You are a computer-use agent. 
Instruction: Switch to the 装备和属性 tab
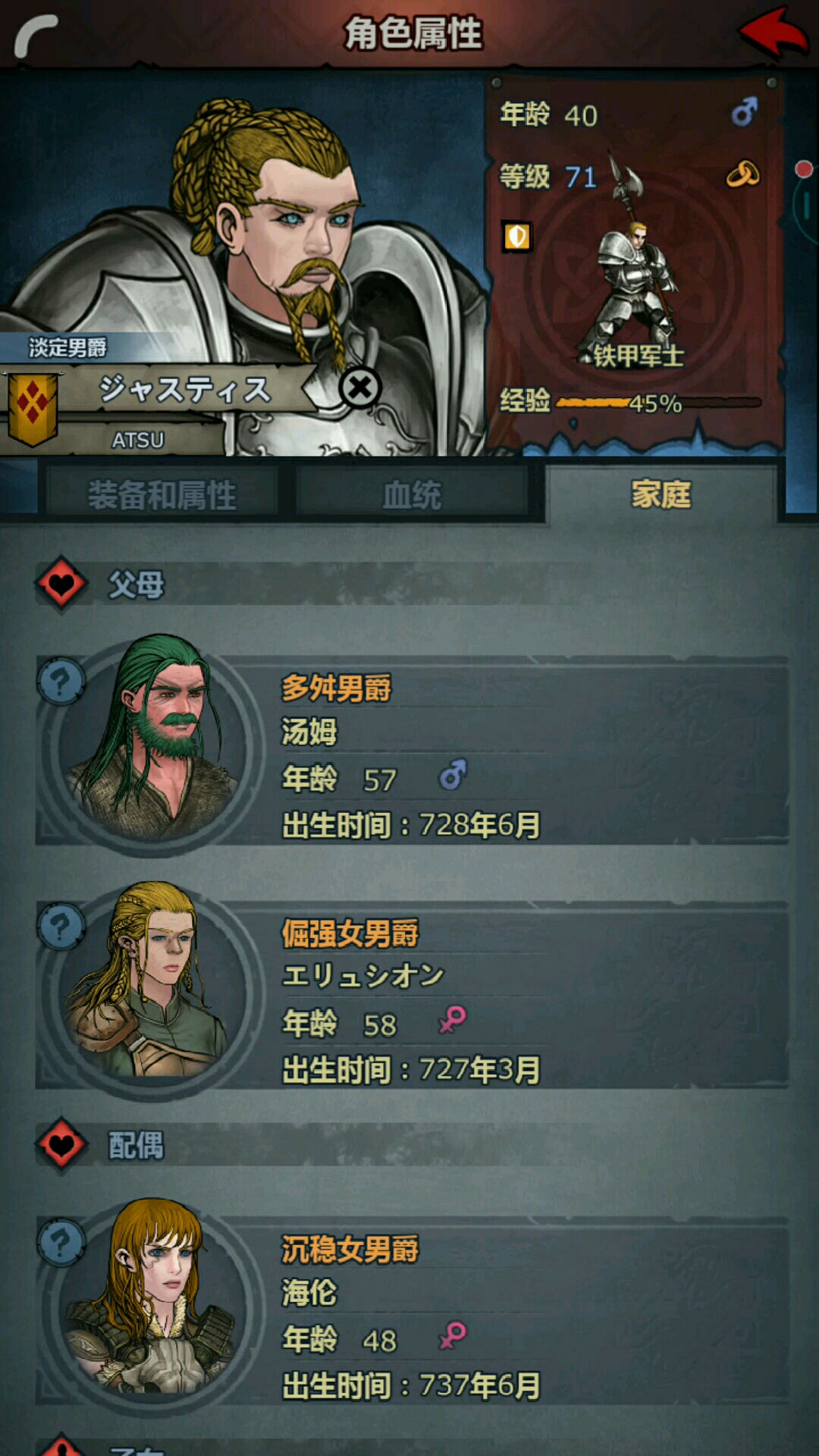162,495
